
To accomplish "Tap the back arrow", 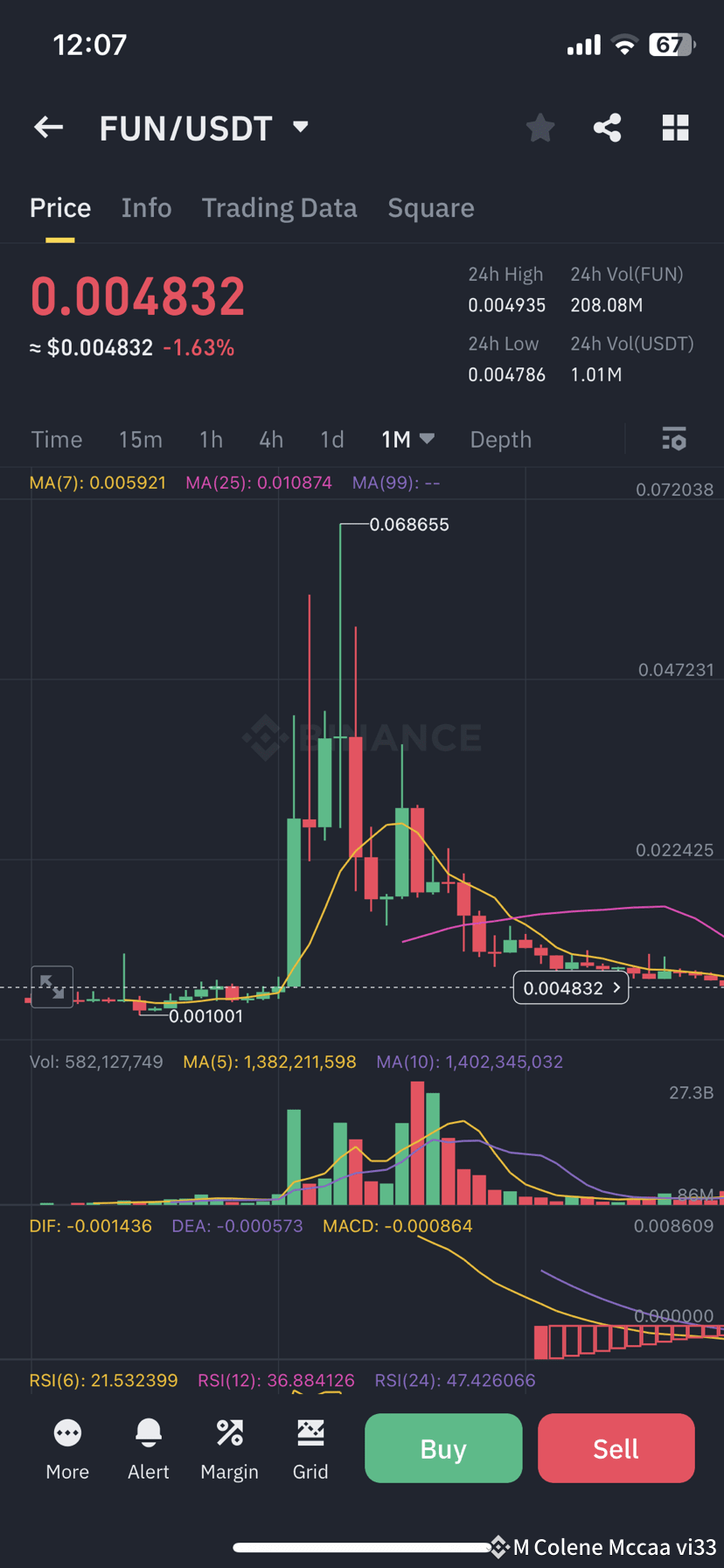I will click(48, 128).
